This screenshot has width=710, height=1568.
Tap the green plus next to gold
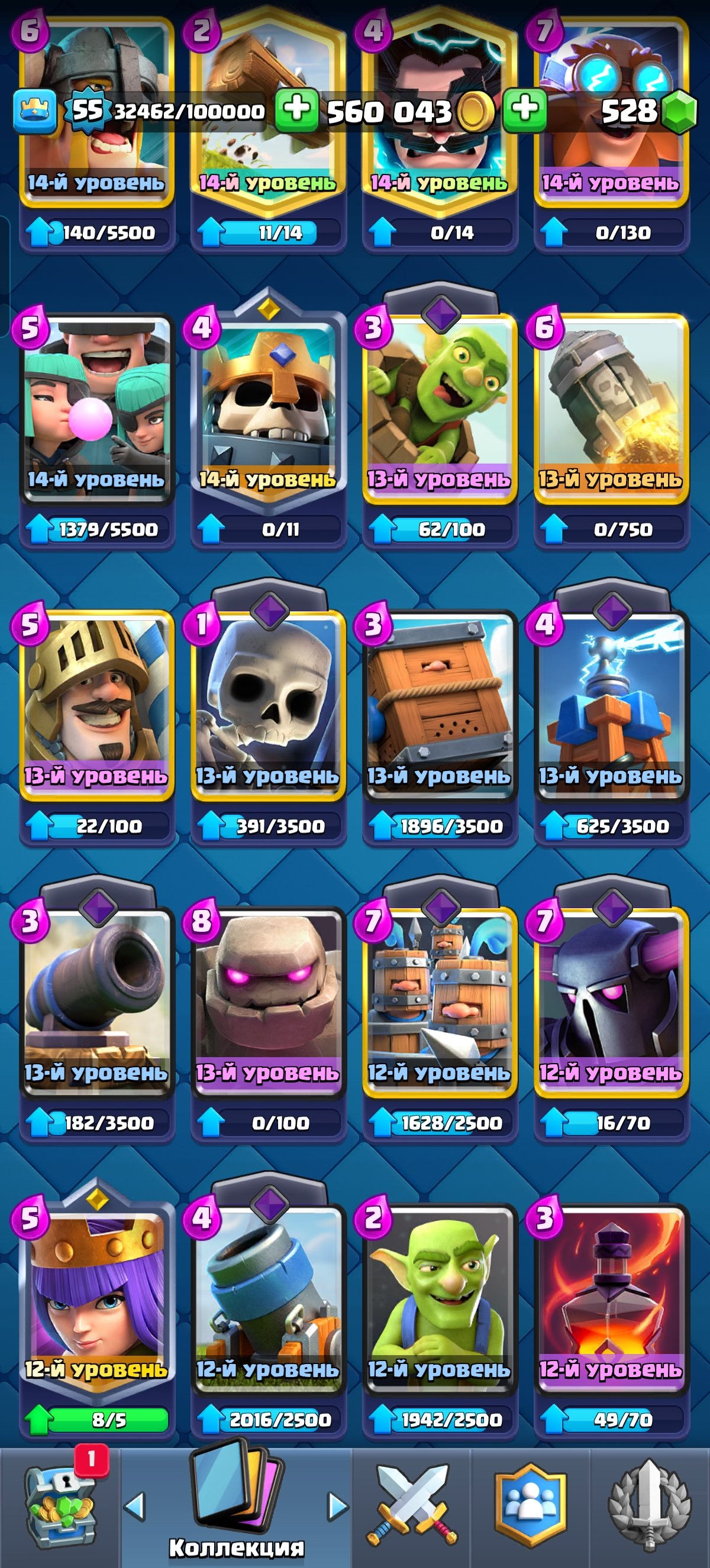[524, 109]
